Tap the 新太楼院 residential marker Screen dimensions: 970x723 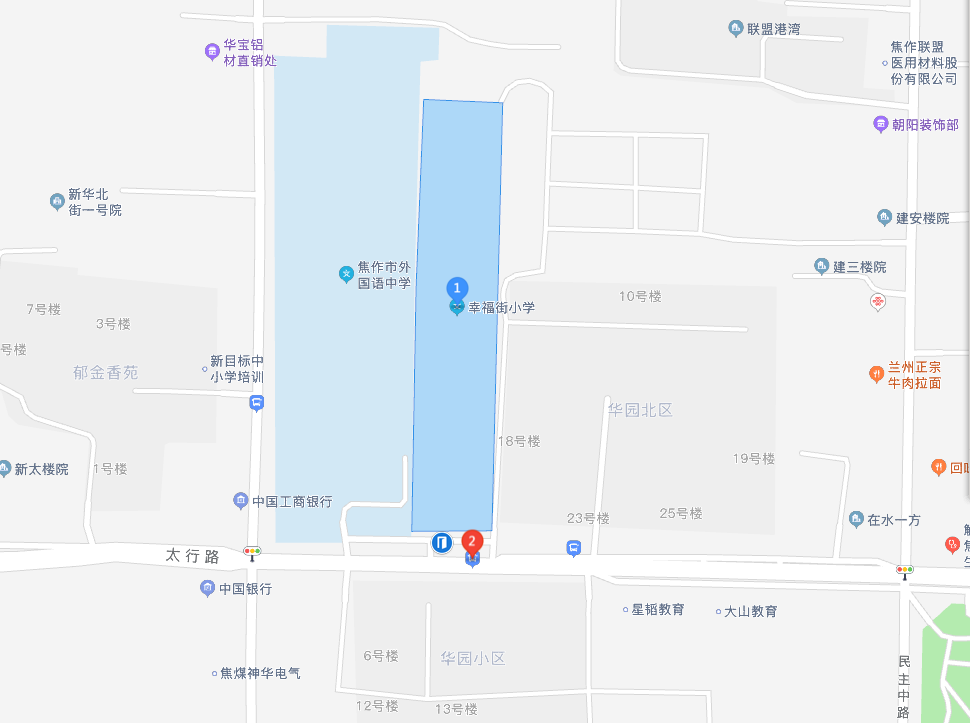coord(5,468)
